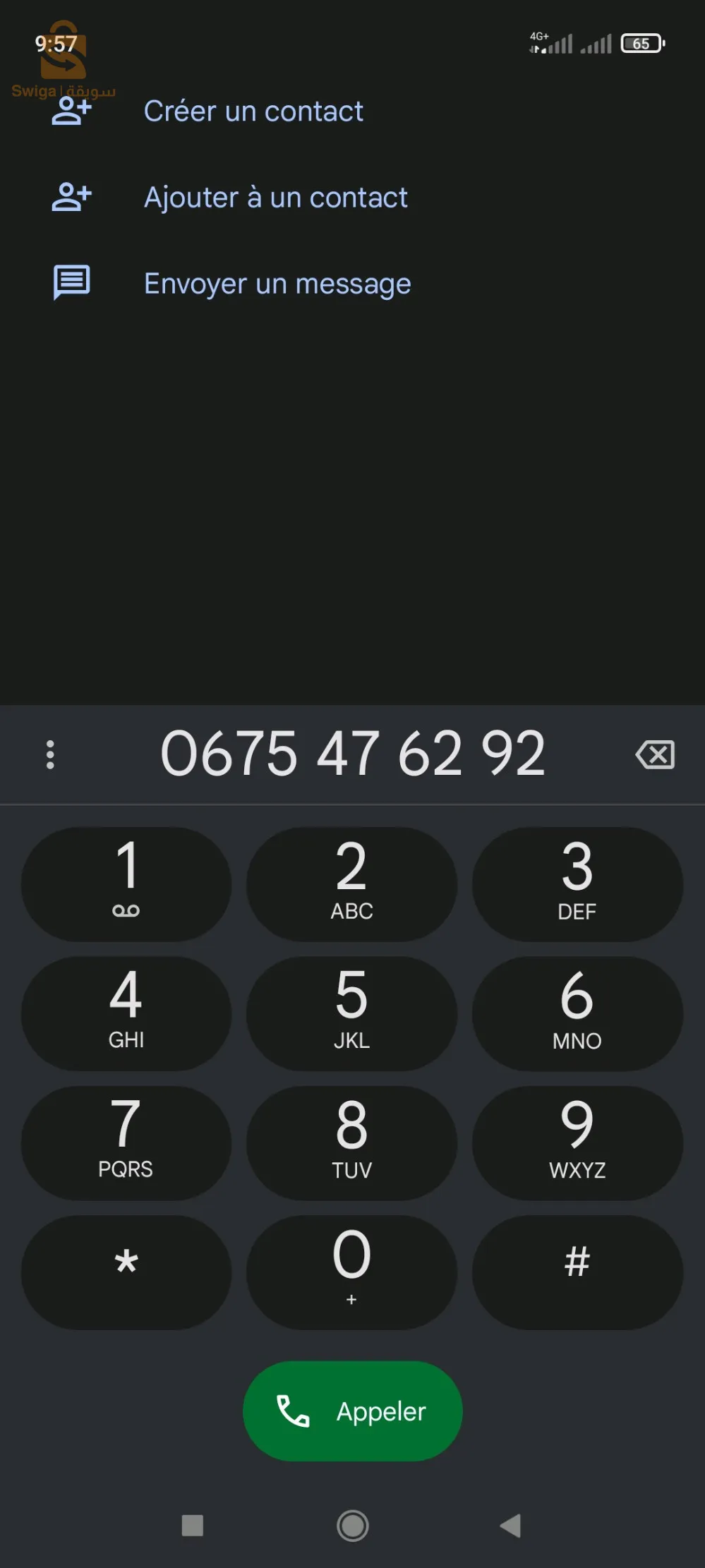Image resolution: width=705 pixels, height=1568 pixels.
Task: Enter digit 9 WXYZ
Action: (577, 1142)
